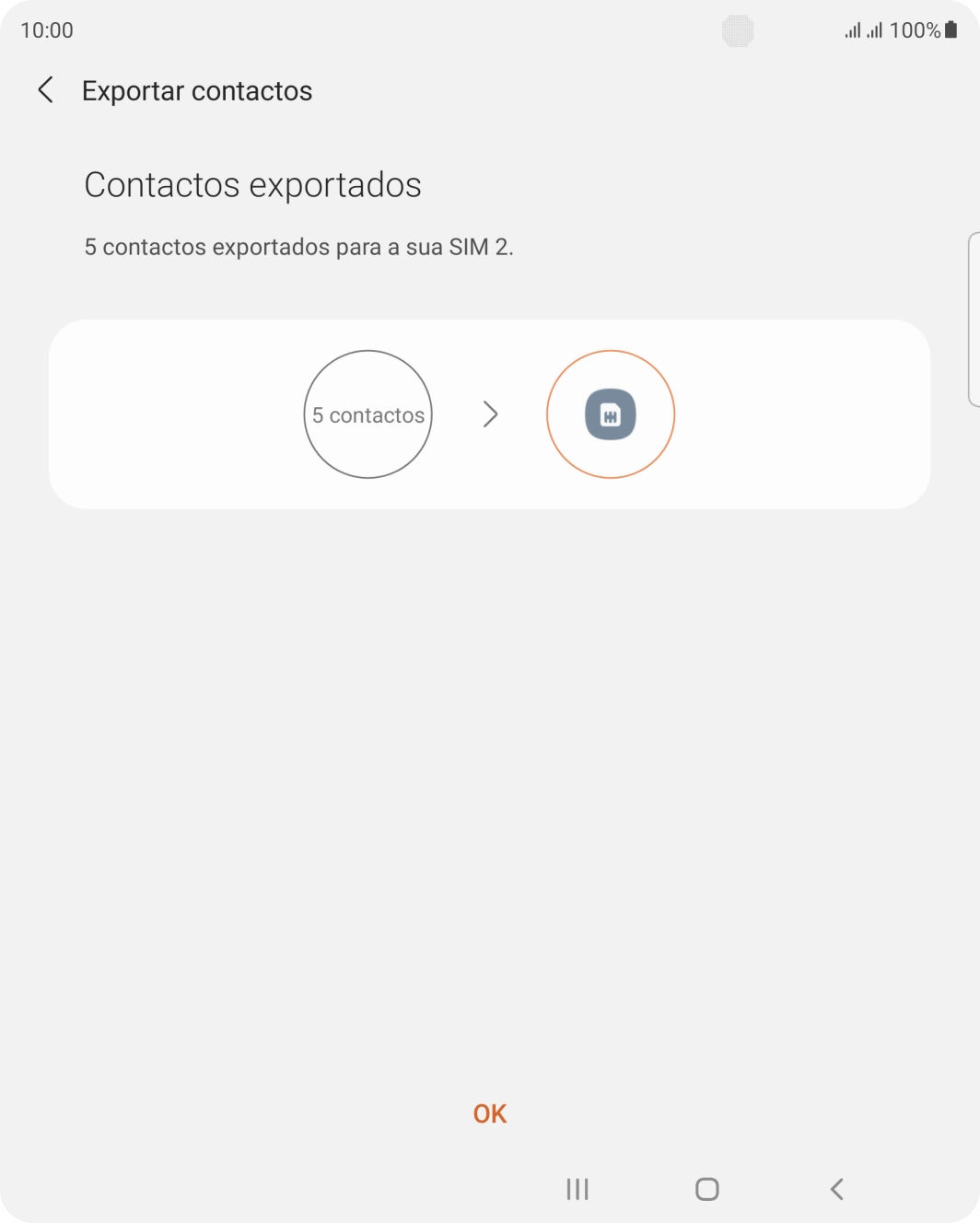The image size is (980, 1223).
Task: Open the Recents view in the navigation bar
Action: pos(577,1189)
